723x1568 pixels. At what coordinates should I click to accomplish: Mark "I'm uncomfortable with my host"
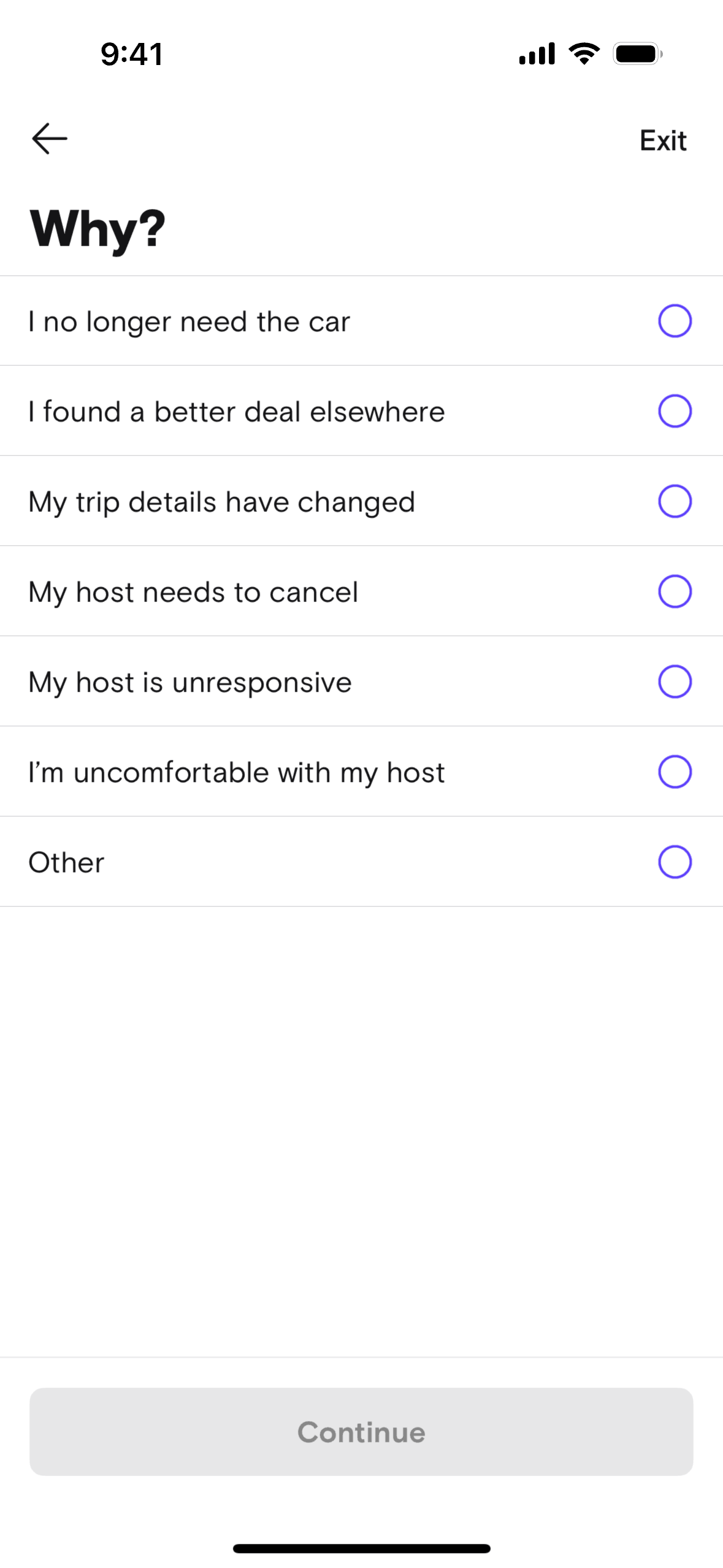(675, 772)
